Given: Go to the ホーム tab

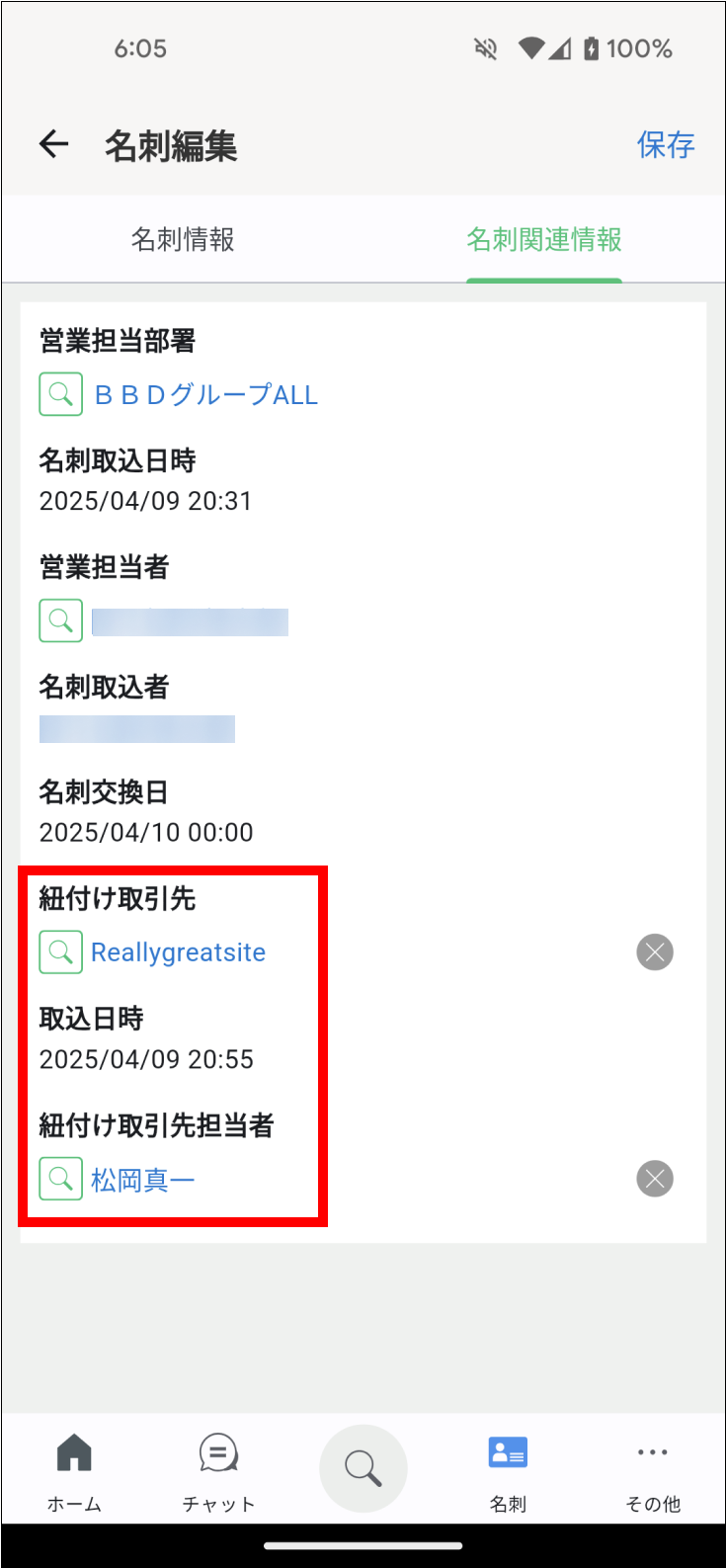Looking at the screenshot, I should pyautogui.click(x=74, y=1473).
